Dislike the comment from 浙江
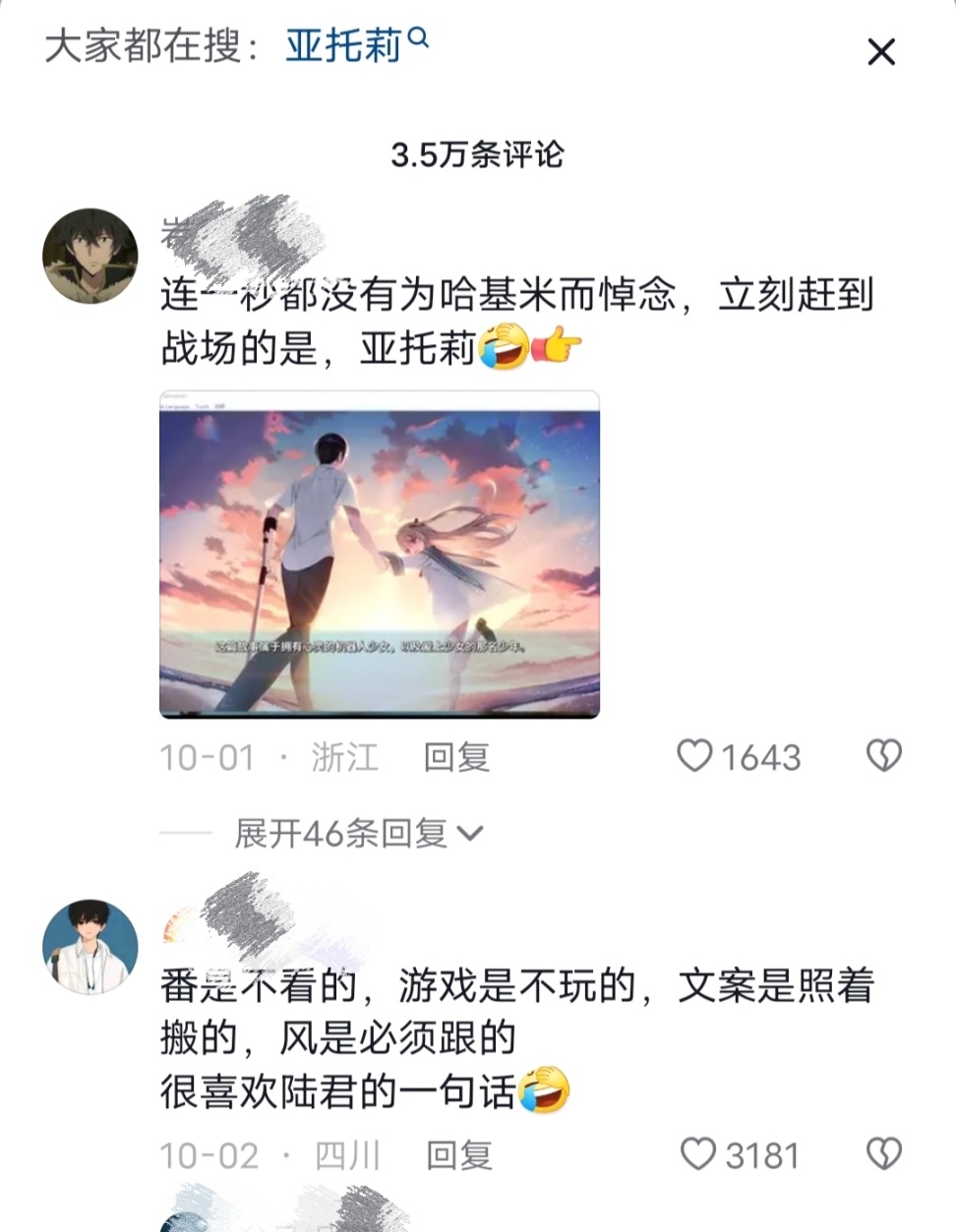The width and height of the screenshot is (956, 1232). [883, 756]
